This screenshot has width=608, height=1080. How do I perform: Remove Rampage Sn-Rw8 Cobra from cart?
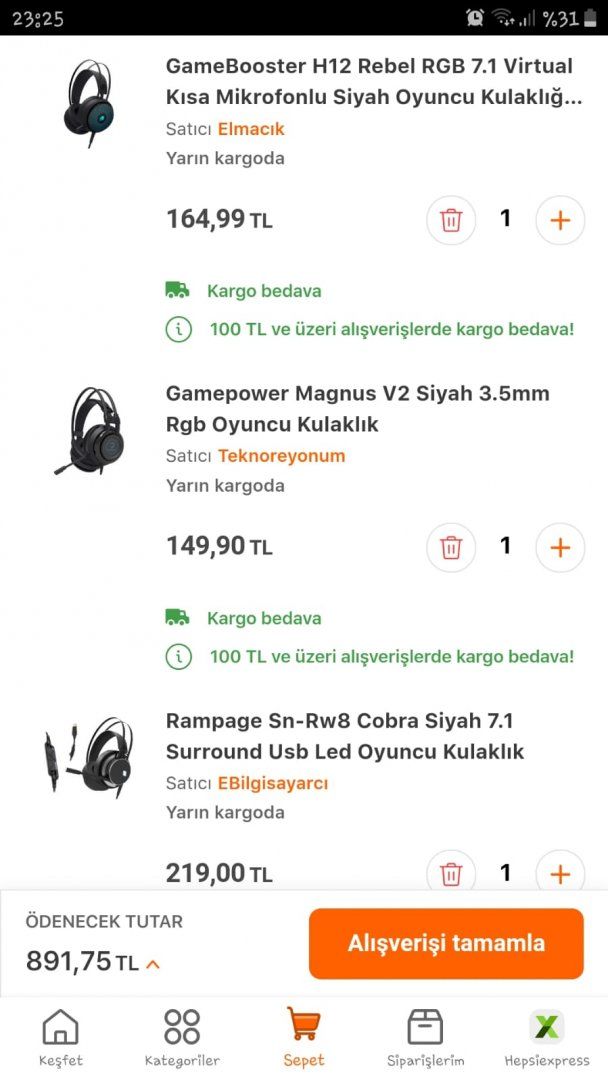point(451,873)
